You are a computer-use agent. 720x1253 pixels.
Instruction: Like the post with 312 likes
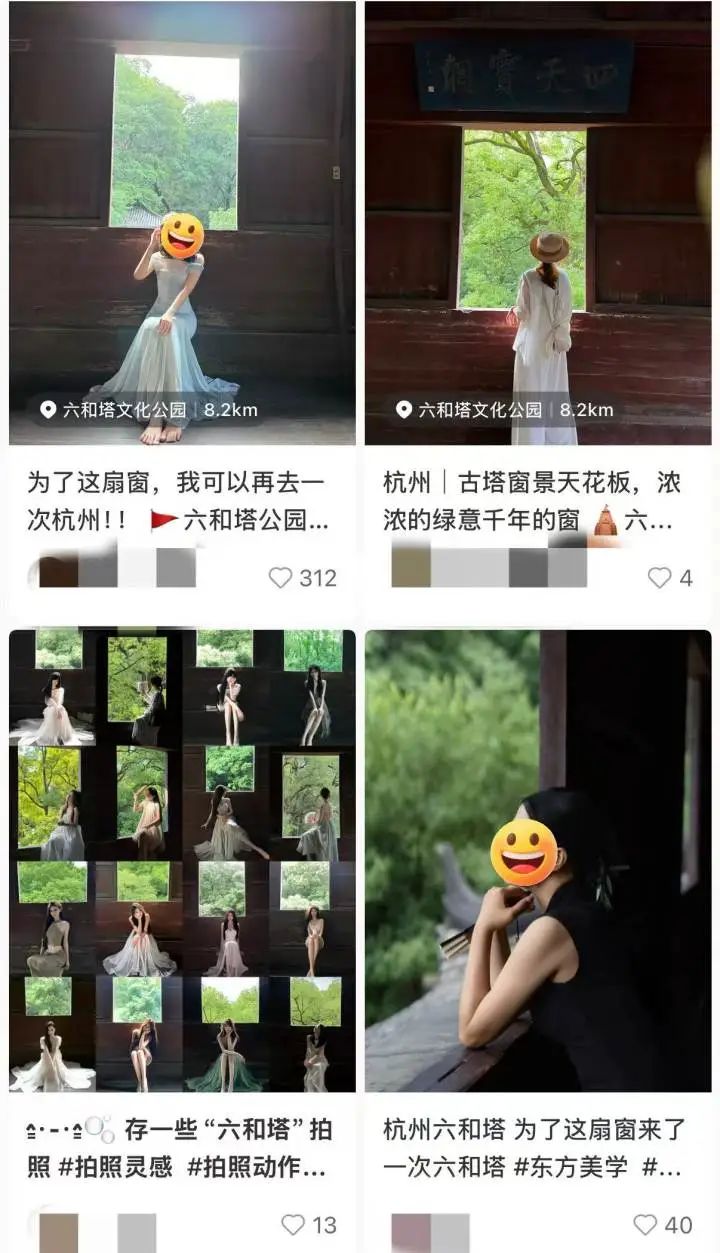(x=281, y=577)
